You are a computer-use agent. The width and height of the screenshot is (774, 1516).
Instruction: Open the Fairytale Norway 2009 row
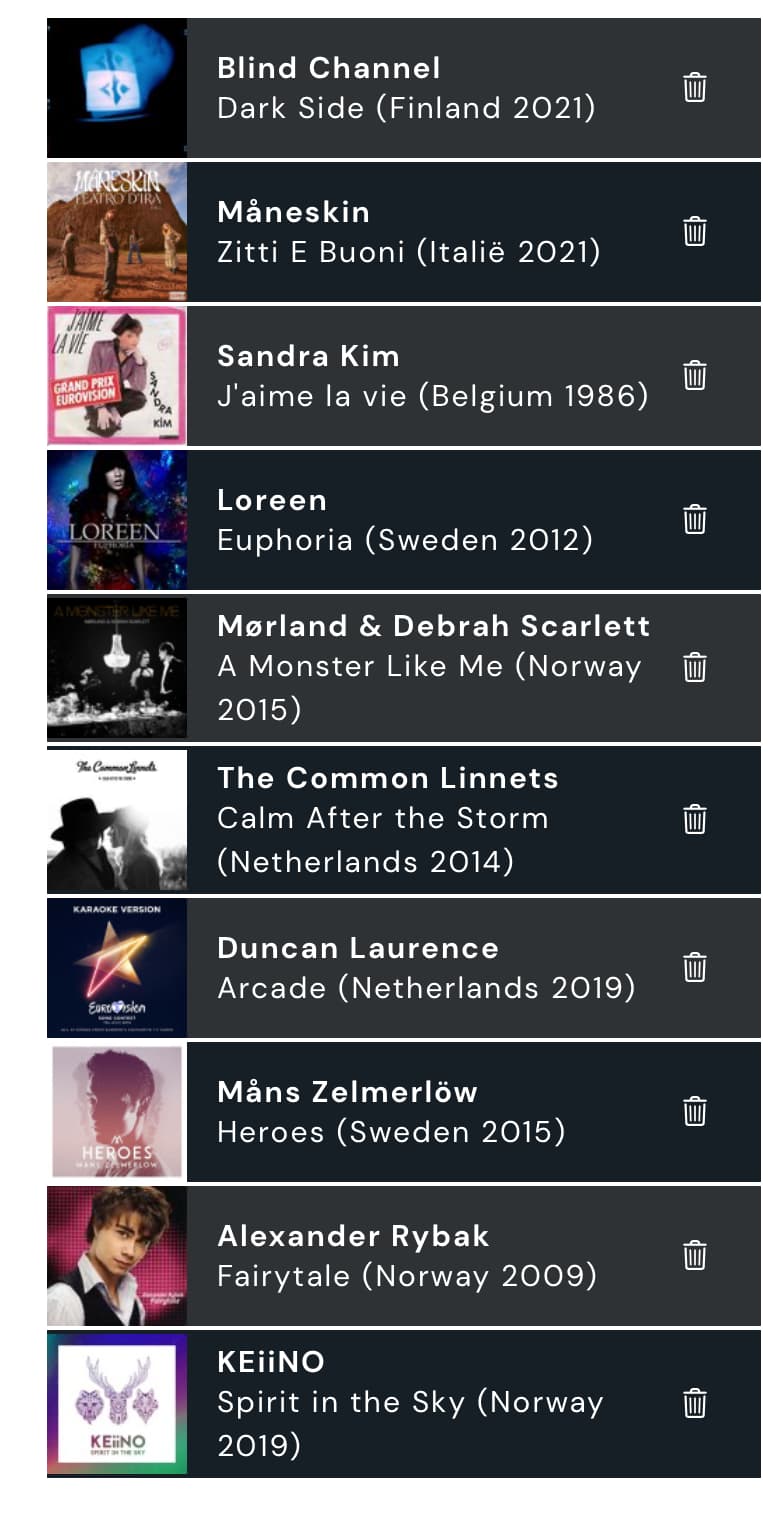404,1255
